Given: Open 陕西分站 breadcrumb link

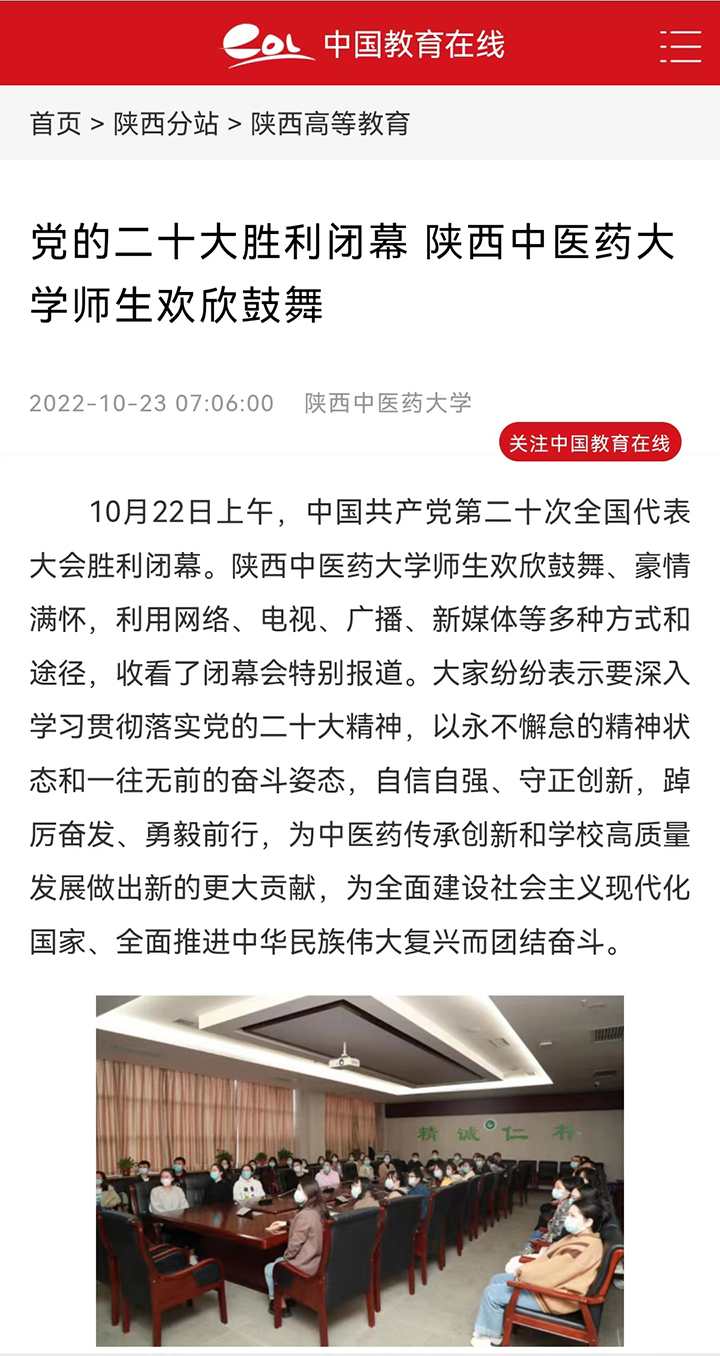Looking at the screenshot, I should (166, 124).
